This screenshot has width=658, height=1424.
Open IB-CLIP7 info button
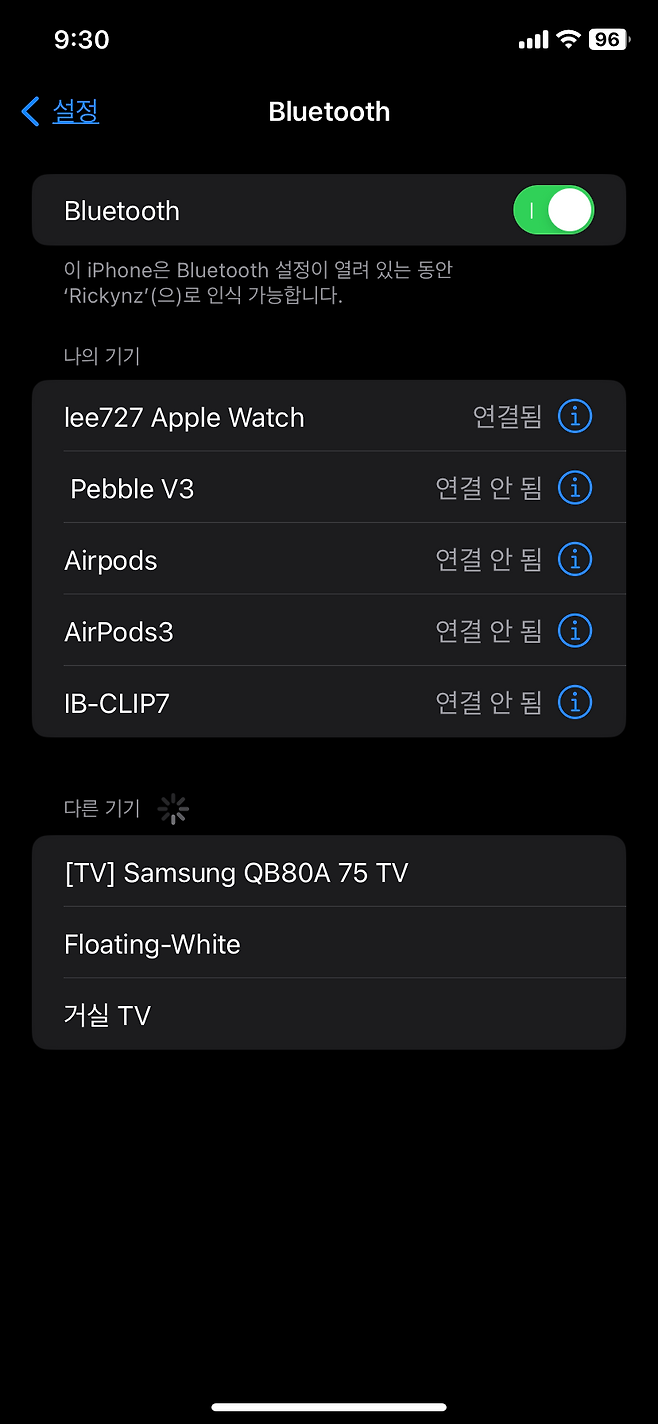click(575, 702)
